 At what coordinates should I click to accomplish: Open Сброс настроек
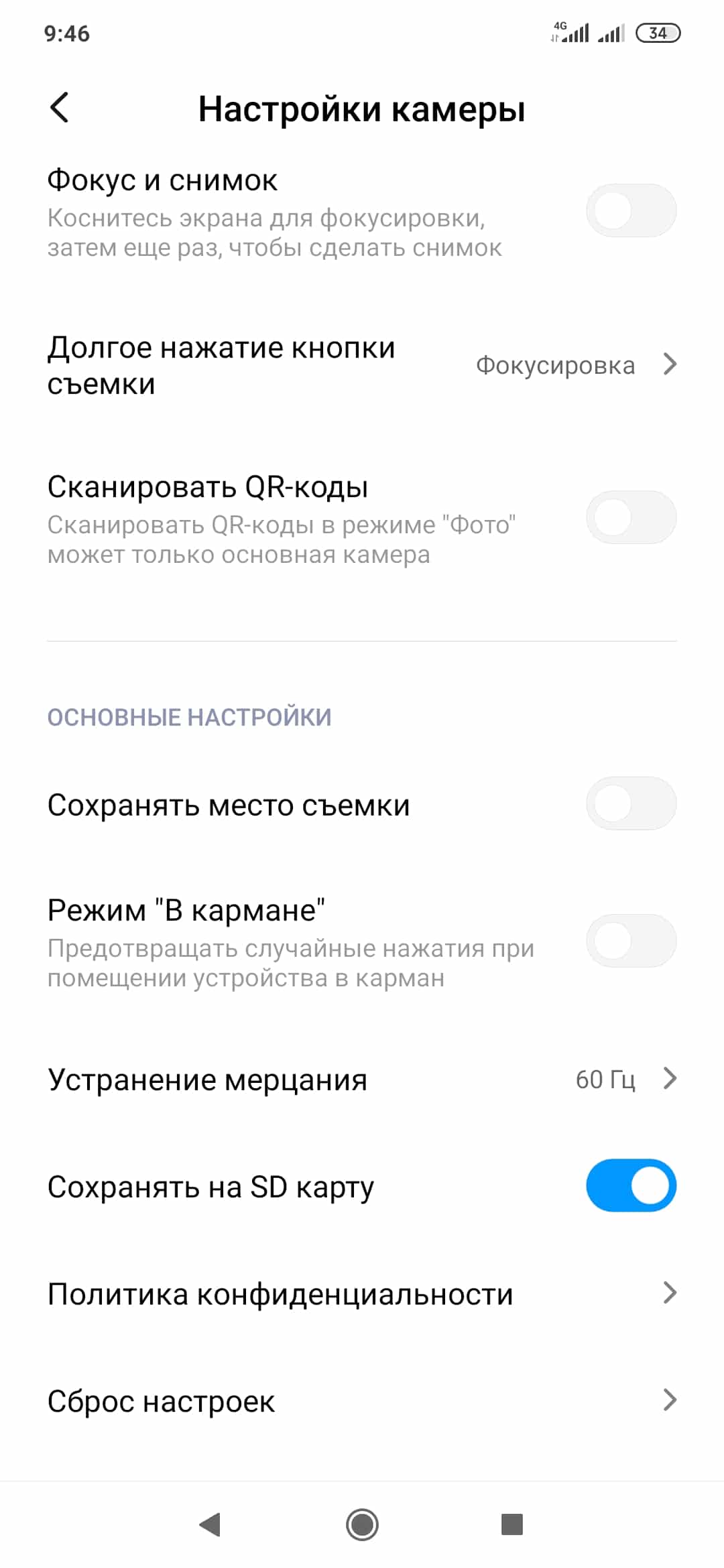point(362,1400)
